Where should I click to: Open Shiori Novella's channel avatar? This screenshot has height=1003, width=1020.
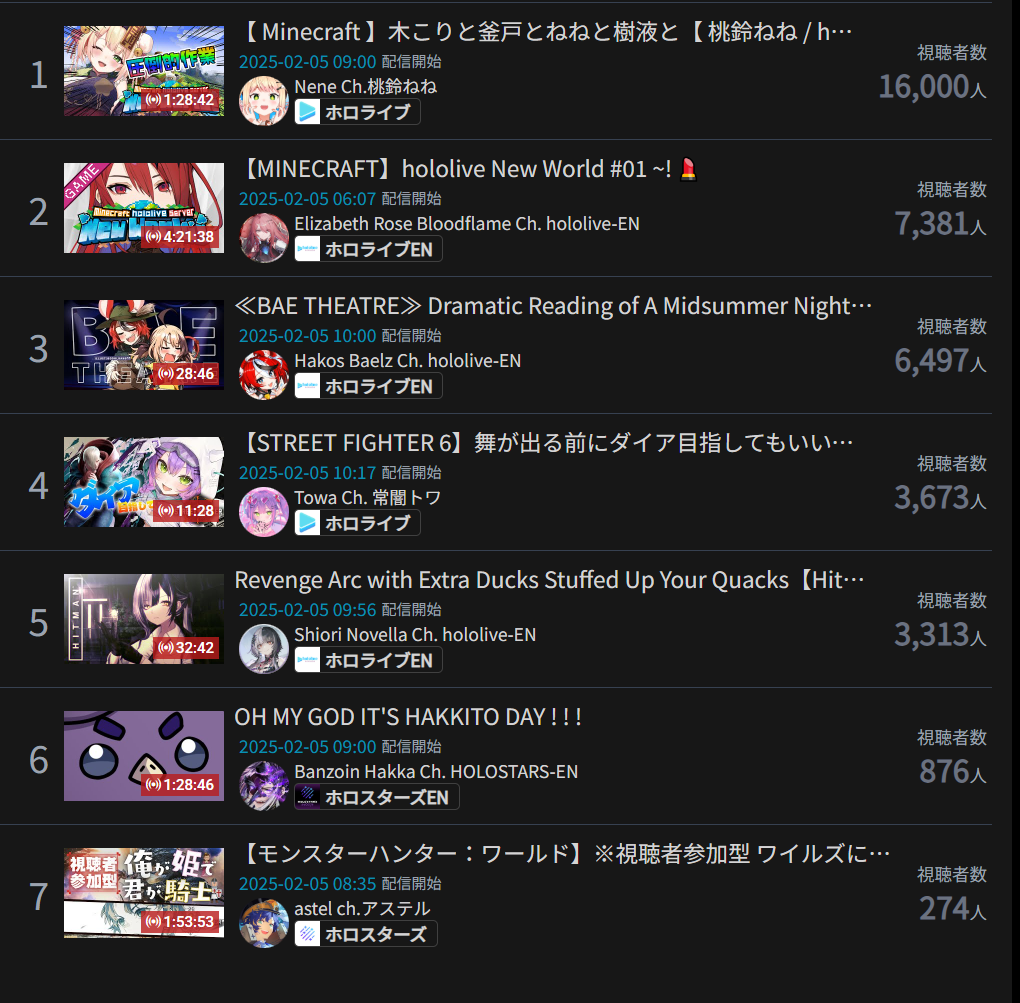(x=264, y=649)
